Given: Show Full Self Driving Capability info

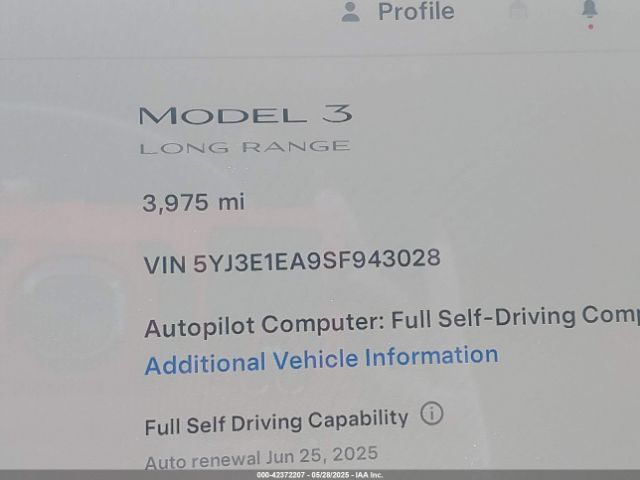Looking at the screenshot, I should 431,415.
